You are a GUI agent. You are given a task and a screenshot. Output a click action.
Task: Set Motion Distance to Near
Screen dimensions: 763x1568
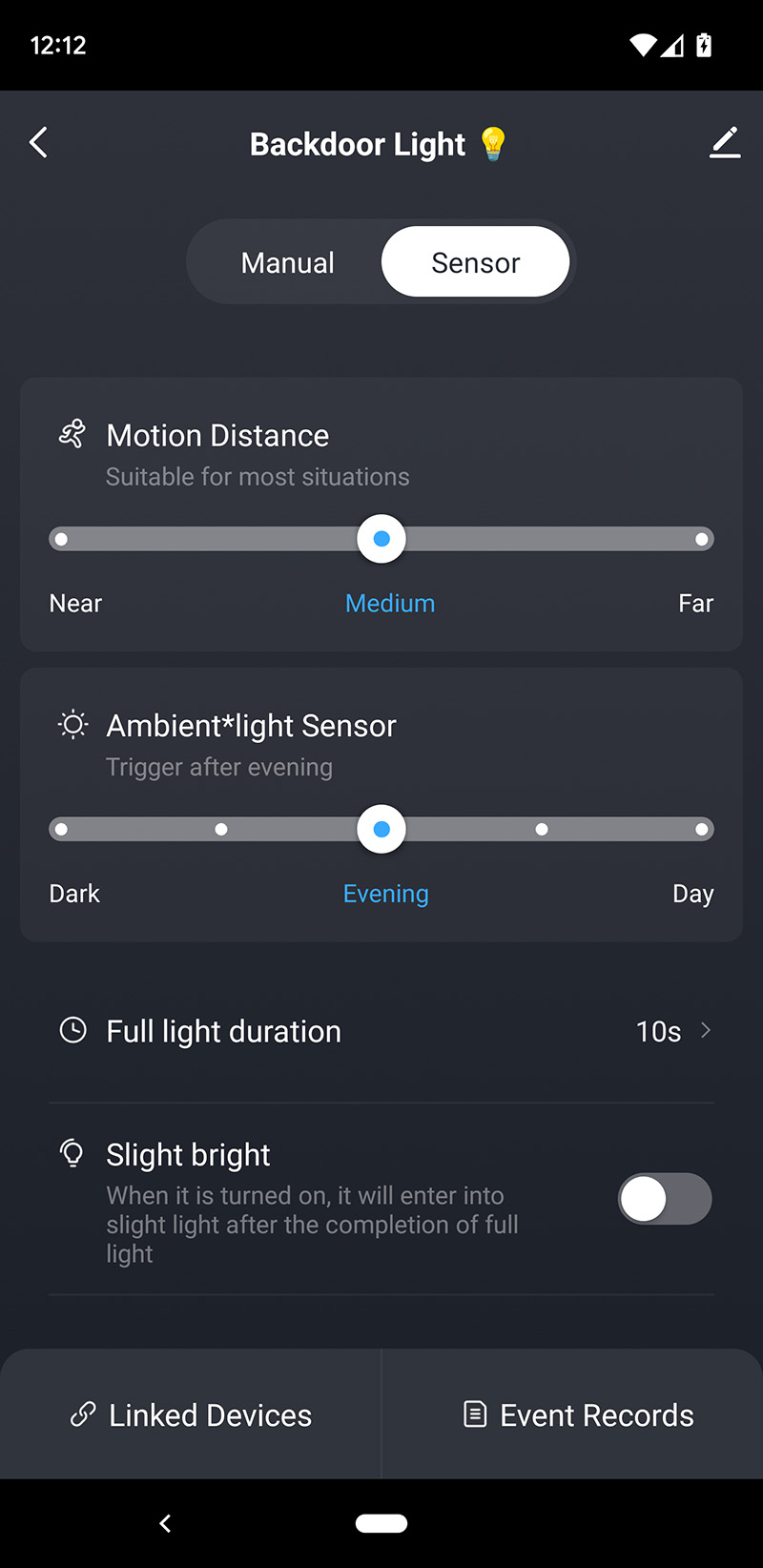62,540
